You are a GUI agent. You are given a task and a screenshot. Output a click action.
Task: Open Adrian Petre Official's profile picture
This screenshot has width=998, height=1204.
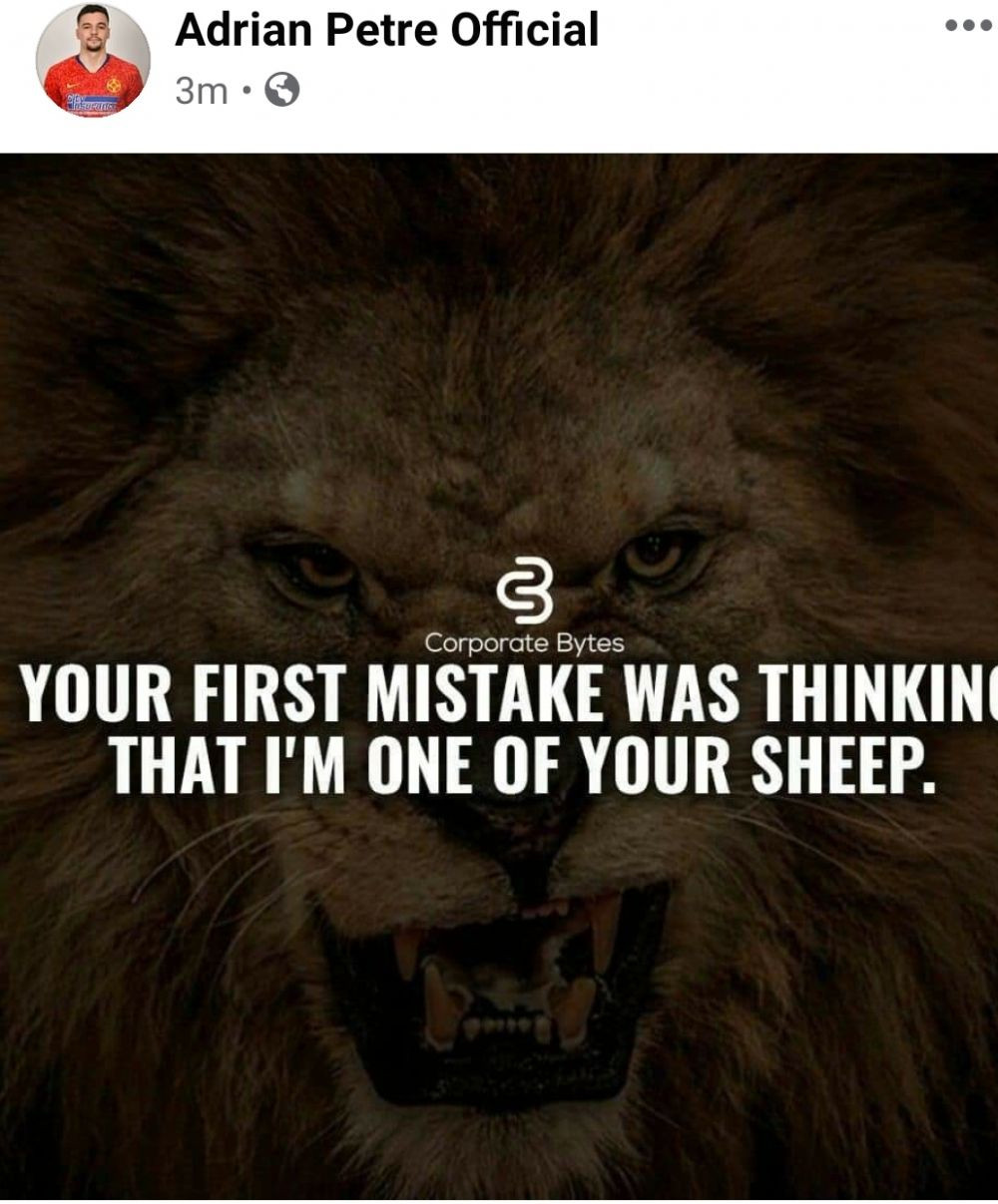(x=93, y=60)
